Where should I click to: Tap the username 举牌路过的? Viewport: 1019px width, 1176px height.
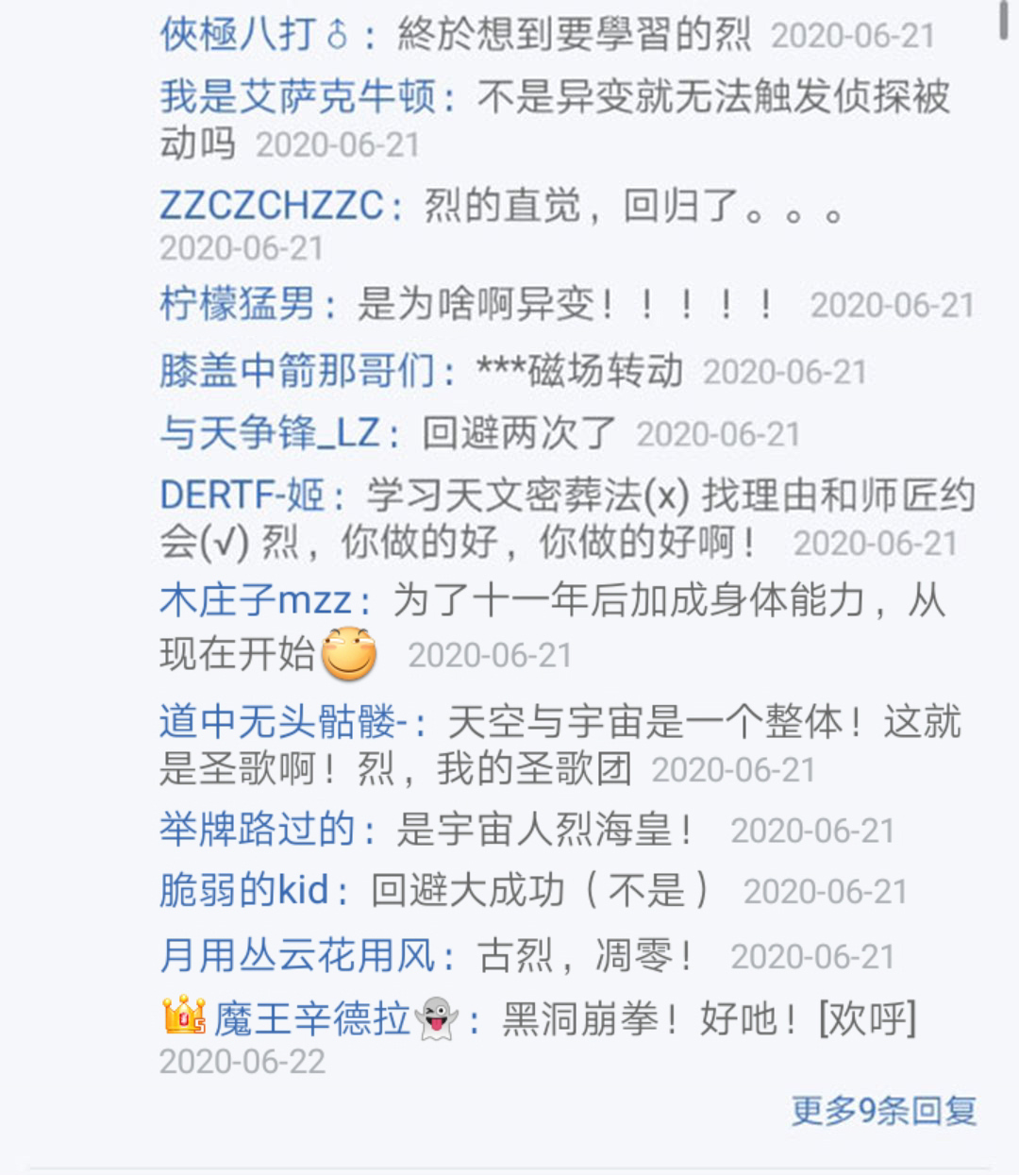pos(258,831)
